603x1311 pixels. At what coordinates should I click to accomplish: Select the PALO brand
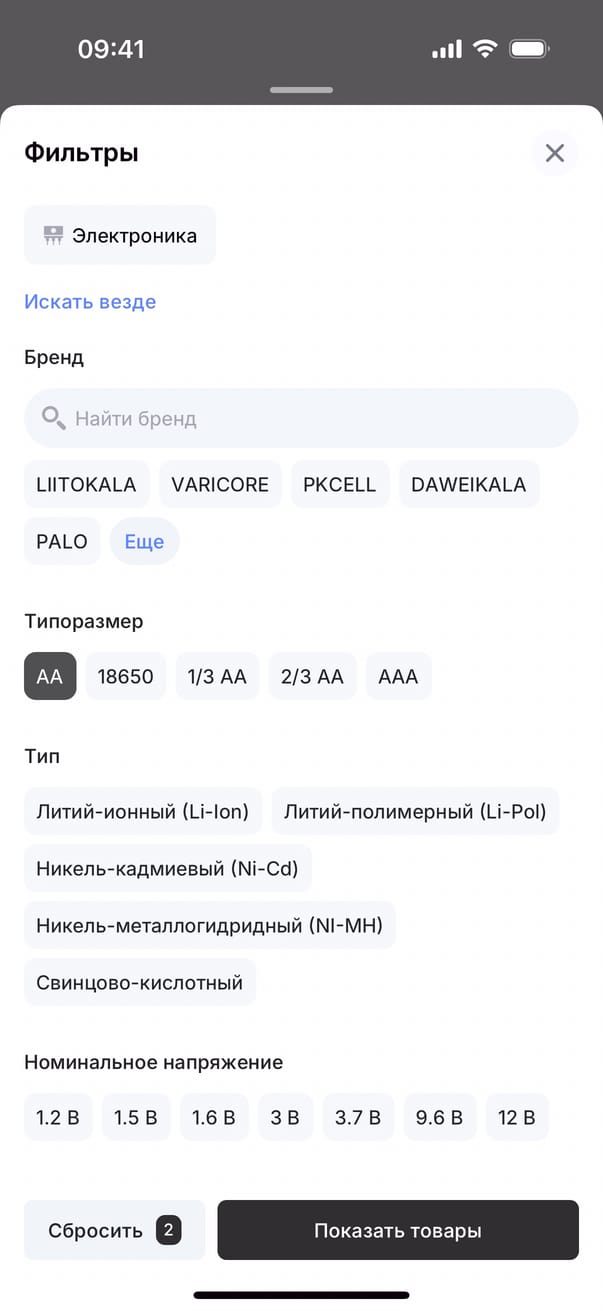click(62, 542)
